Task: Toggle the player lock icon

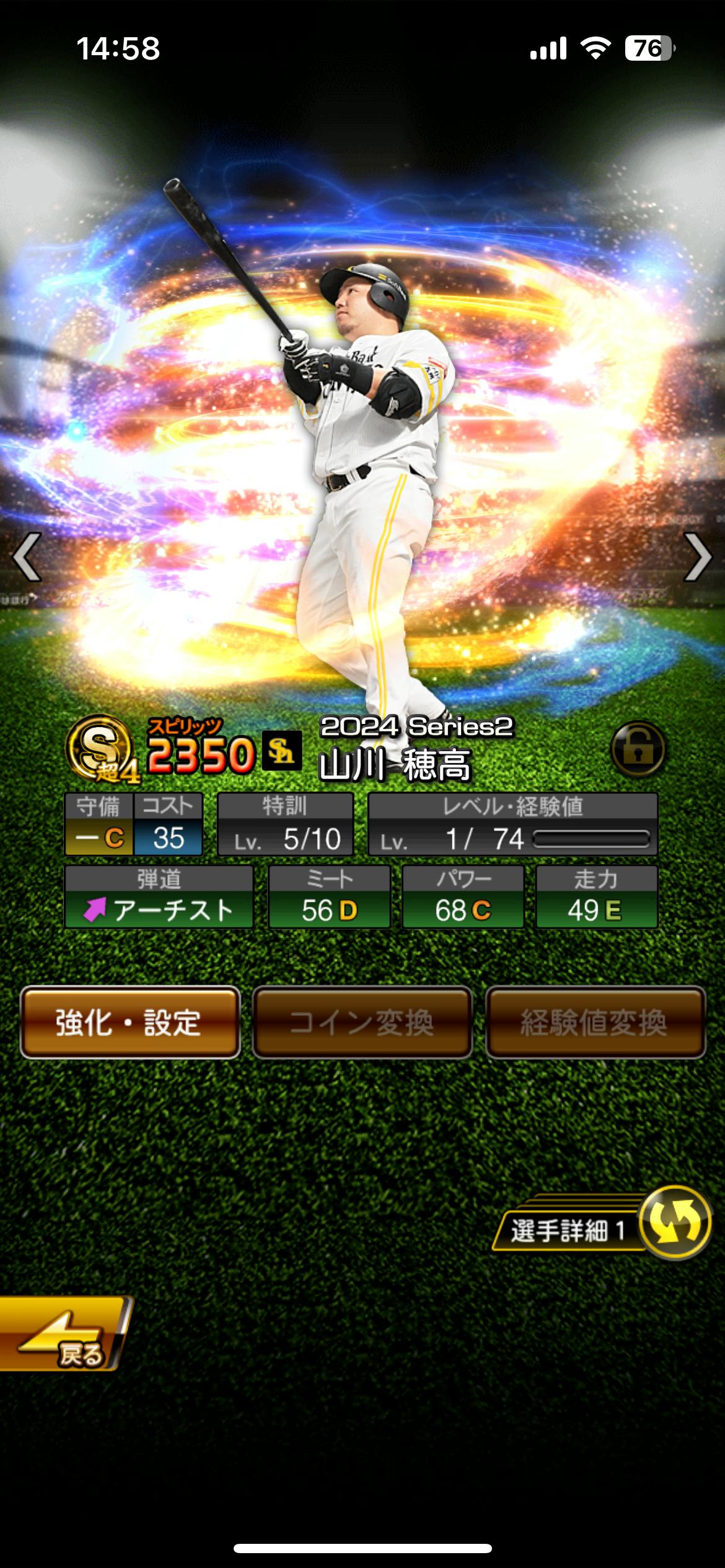Action: (x=638, y=749)
